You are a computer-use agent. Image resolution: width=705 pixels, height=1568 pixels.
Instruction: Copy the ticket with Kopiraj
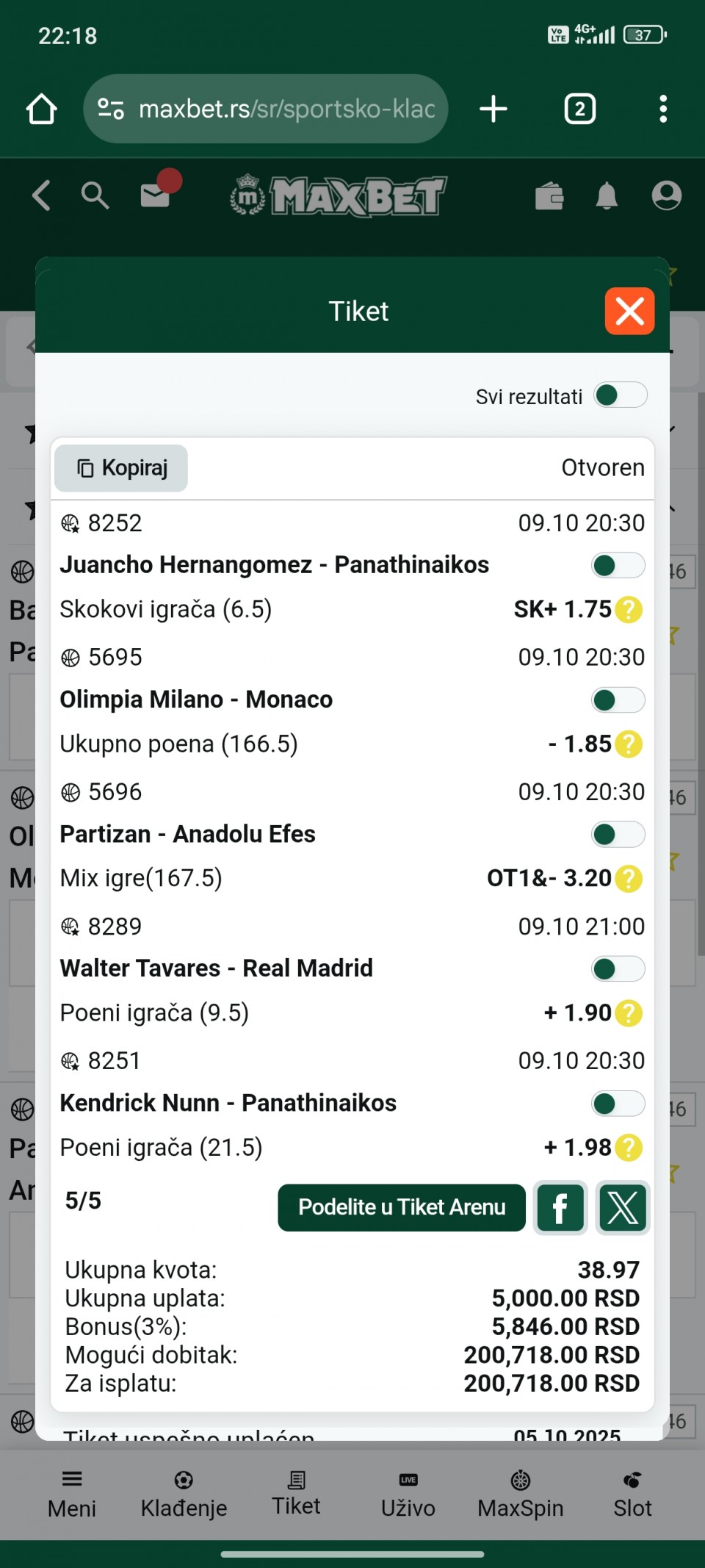point(121,468)
